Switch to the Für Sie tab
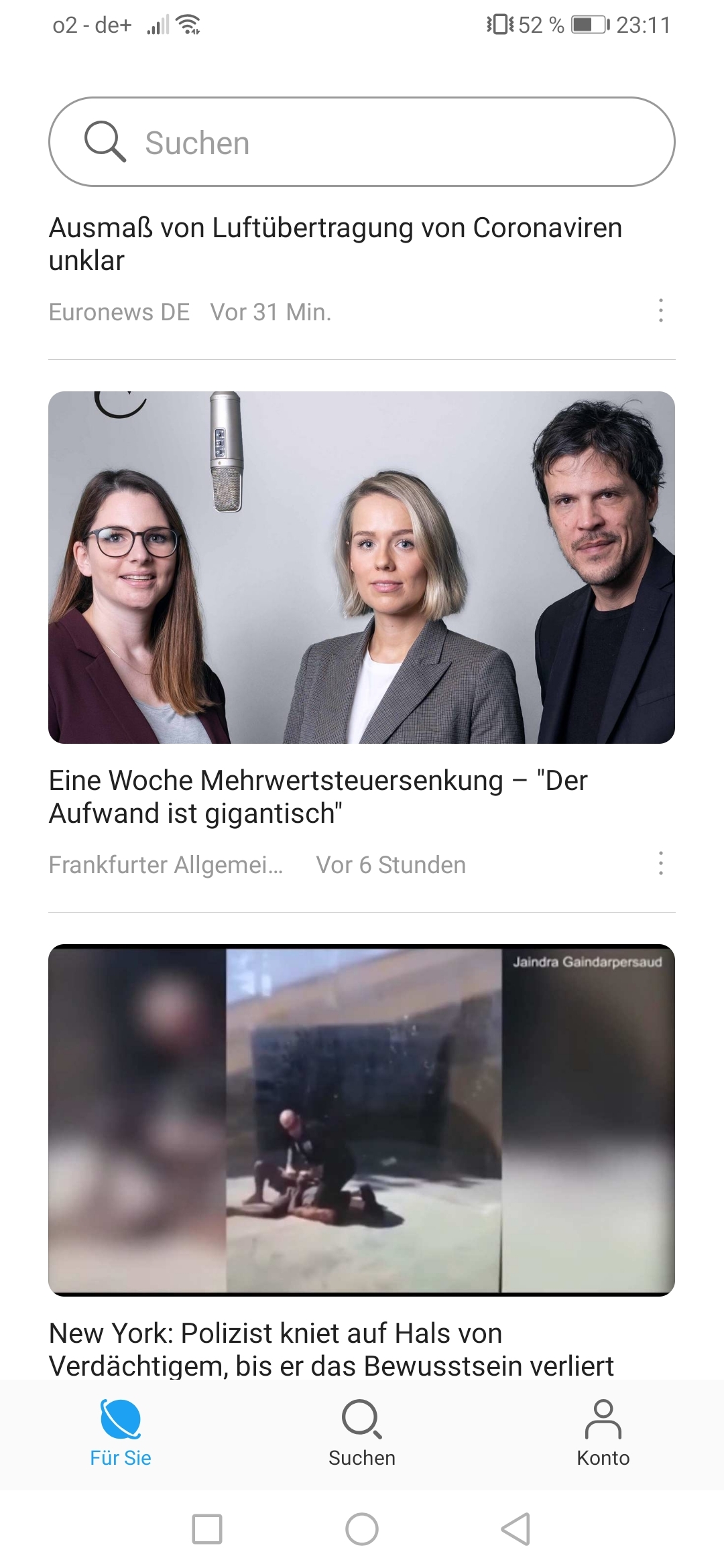This screenshot has height=1568, width=724. (121, 1434)
